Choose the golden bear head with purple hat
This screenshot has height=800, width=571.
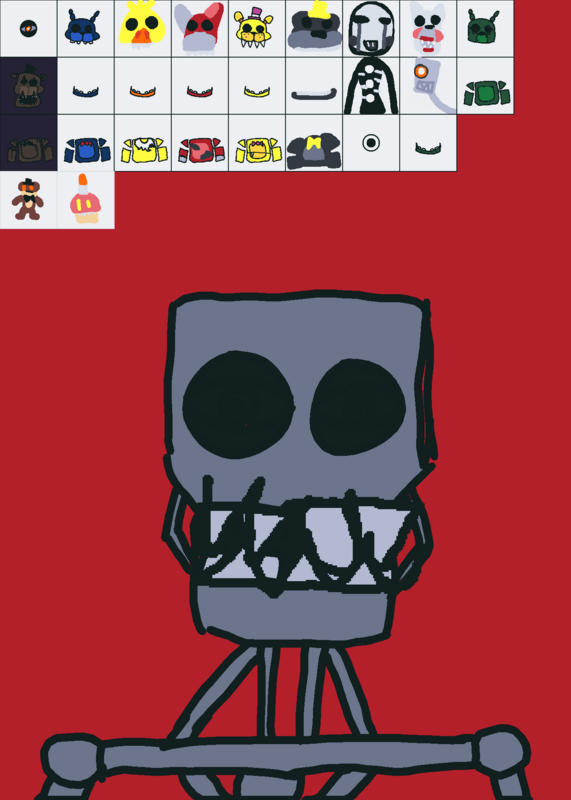[257, 29]
